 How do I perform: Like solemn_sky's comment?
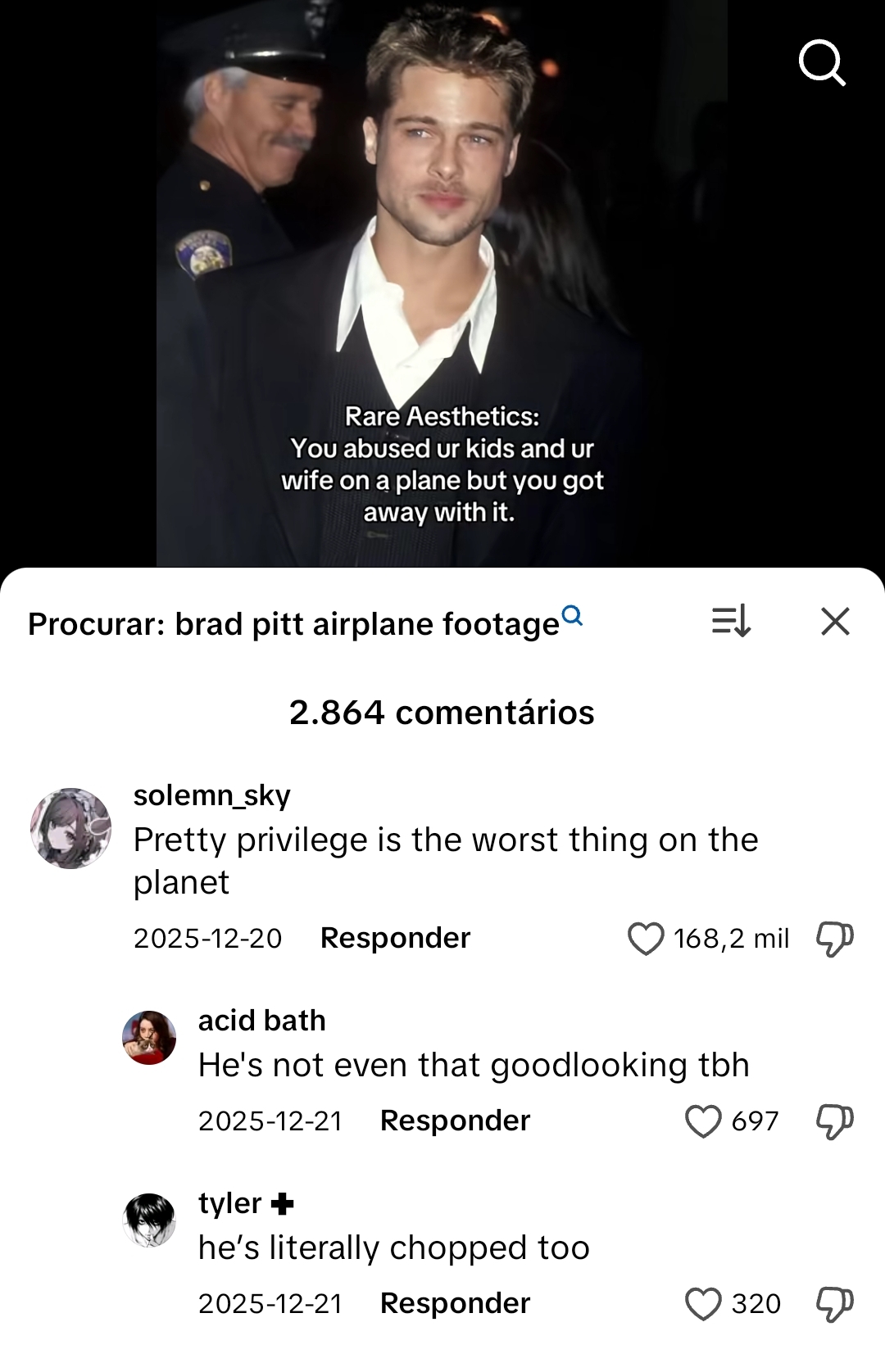point(646,939)
